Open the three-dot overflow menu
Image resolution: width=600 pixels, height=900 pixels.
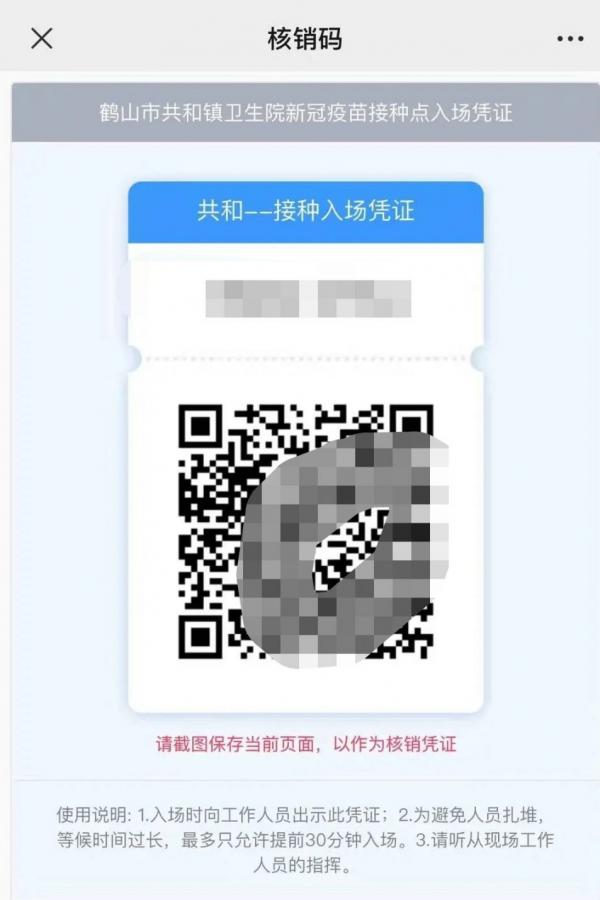click(569, 39)
